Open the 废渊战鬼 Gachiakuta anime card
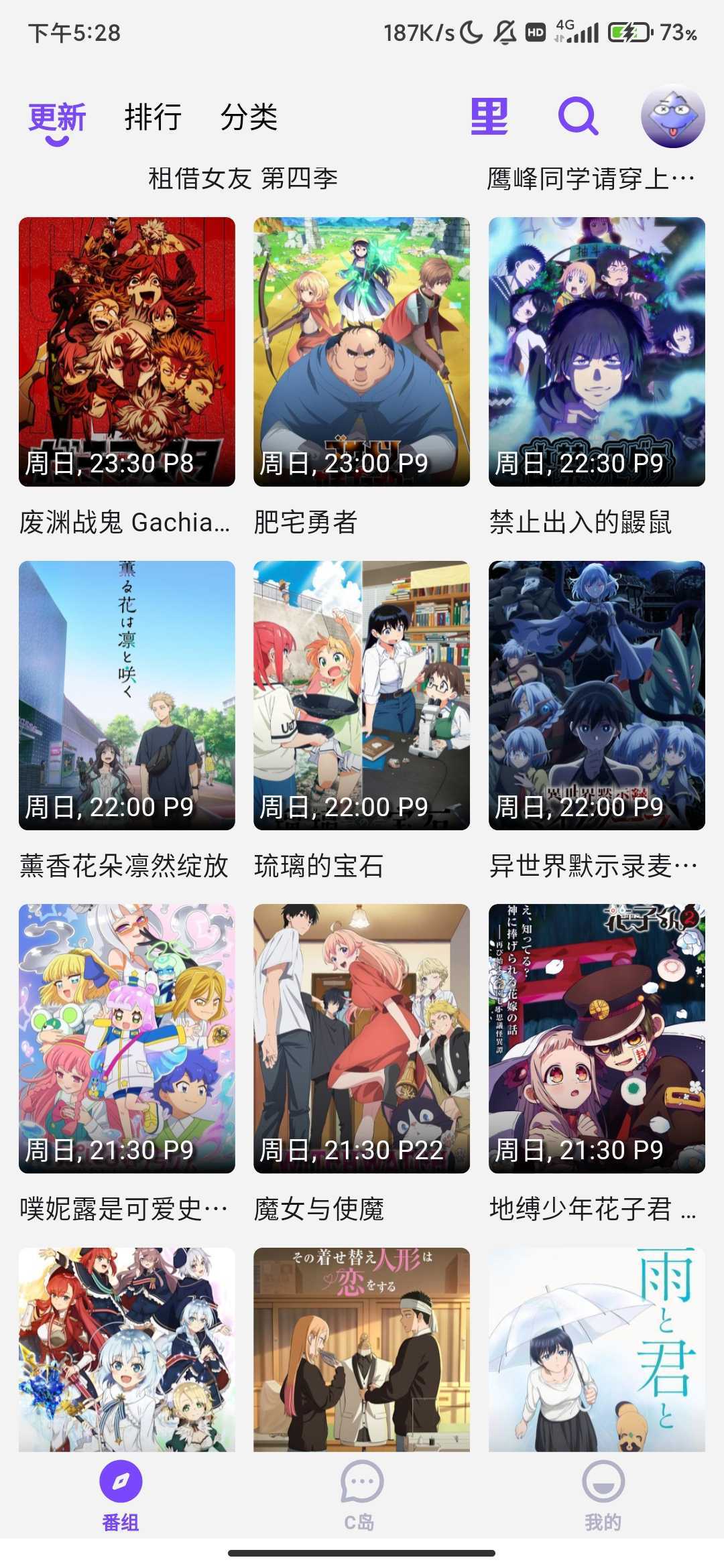Viewport: 724px width, 1568px height. pos(127,352)
